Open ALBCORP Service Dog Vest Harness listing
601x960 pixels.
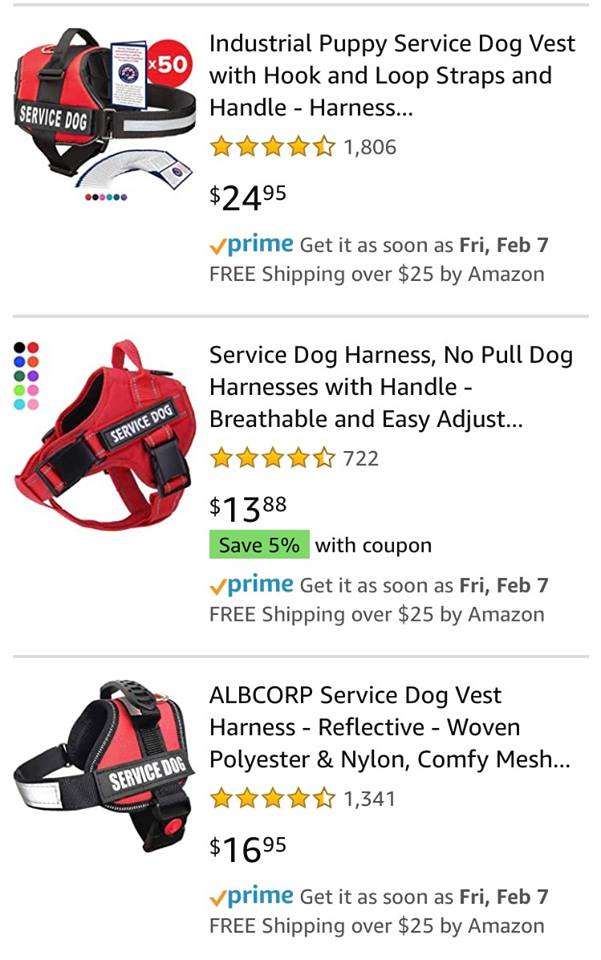[x=390, y=727]
